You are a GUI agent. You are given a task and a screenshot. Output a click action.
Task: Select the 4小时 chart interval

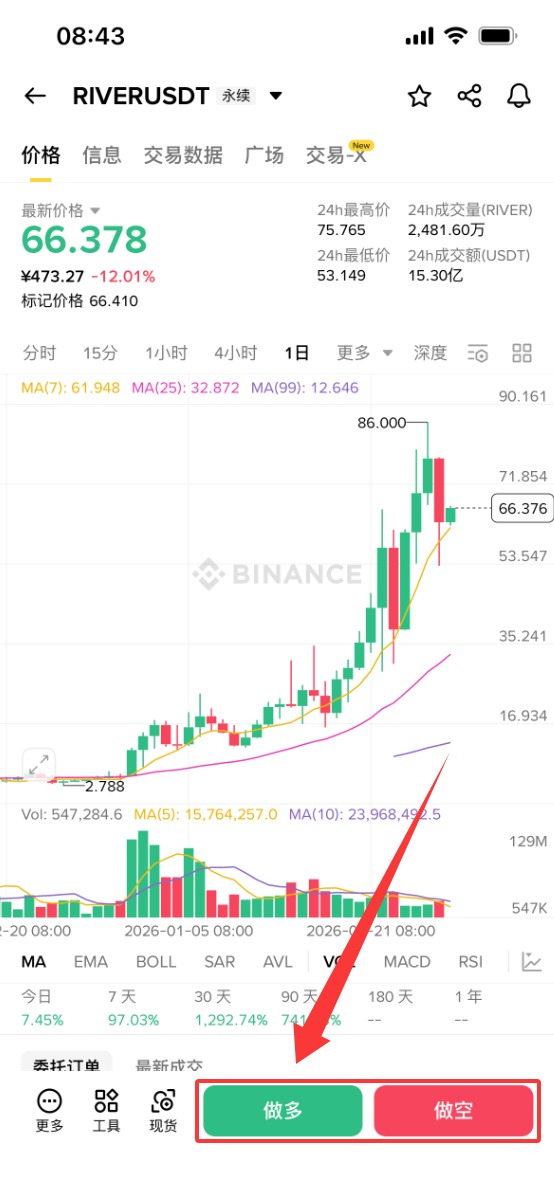(x=235, y=352)
